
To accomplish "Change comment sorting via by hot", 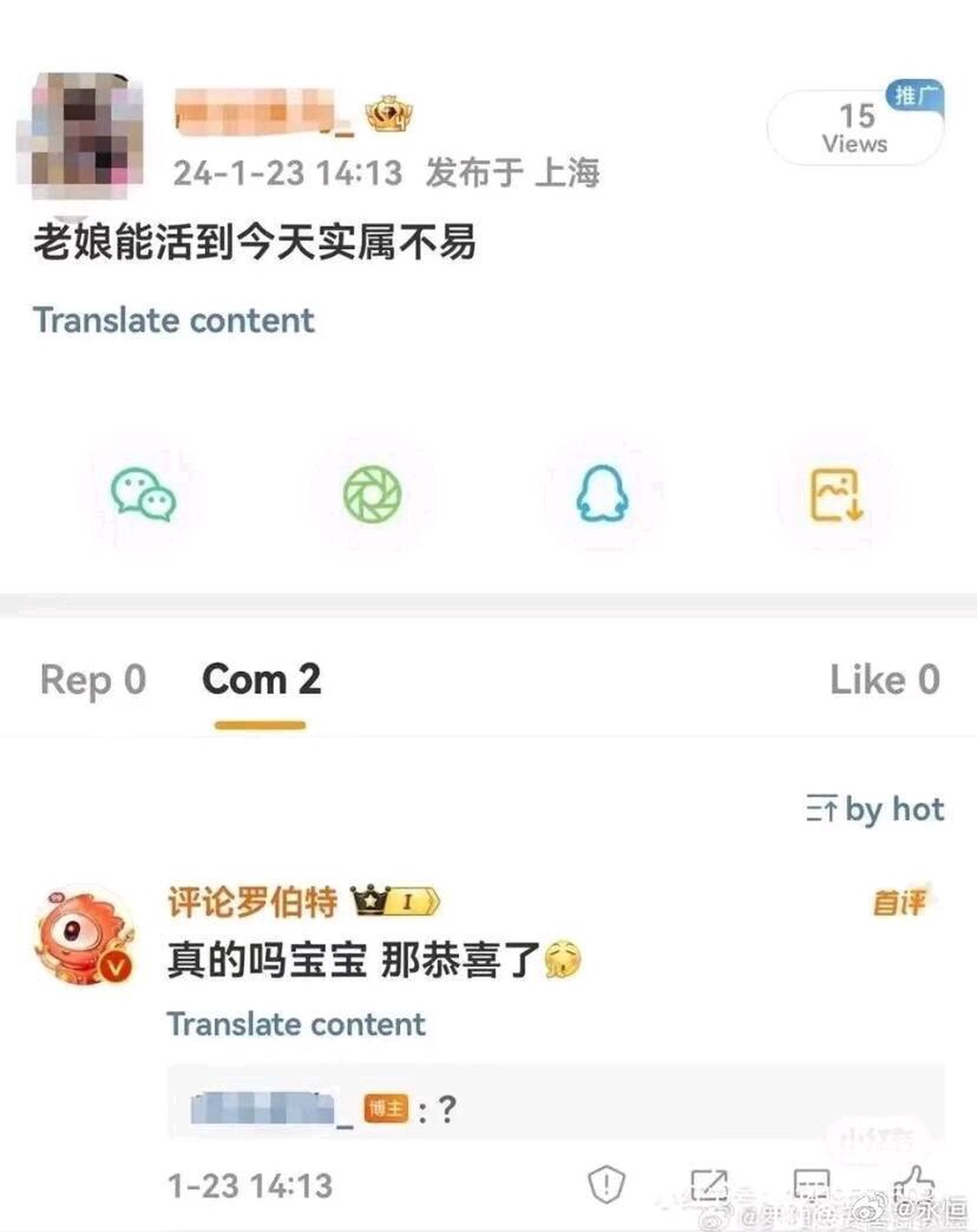I will (874, 809).
